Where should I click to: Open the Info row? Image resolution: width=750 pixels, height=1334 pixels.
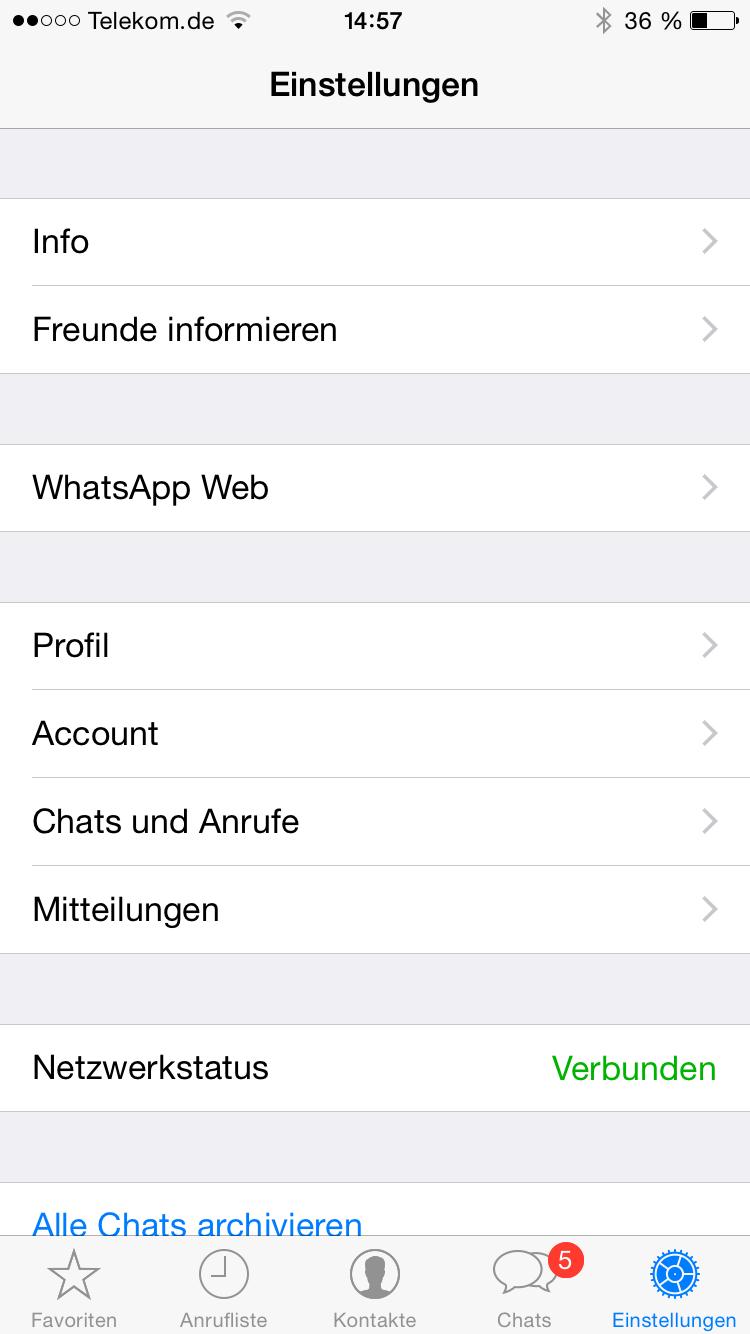coord(375,242)
